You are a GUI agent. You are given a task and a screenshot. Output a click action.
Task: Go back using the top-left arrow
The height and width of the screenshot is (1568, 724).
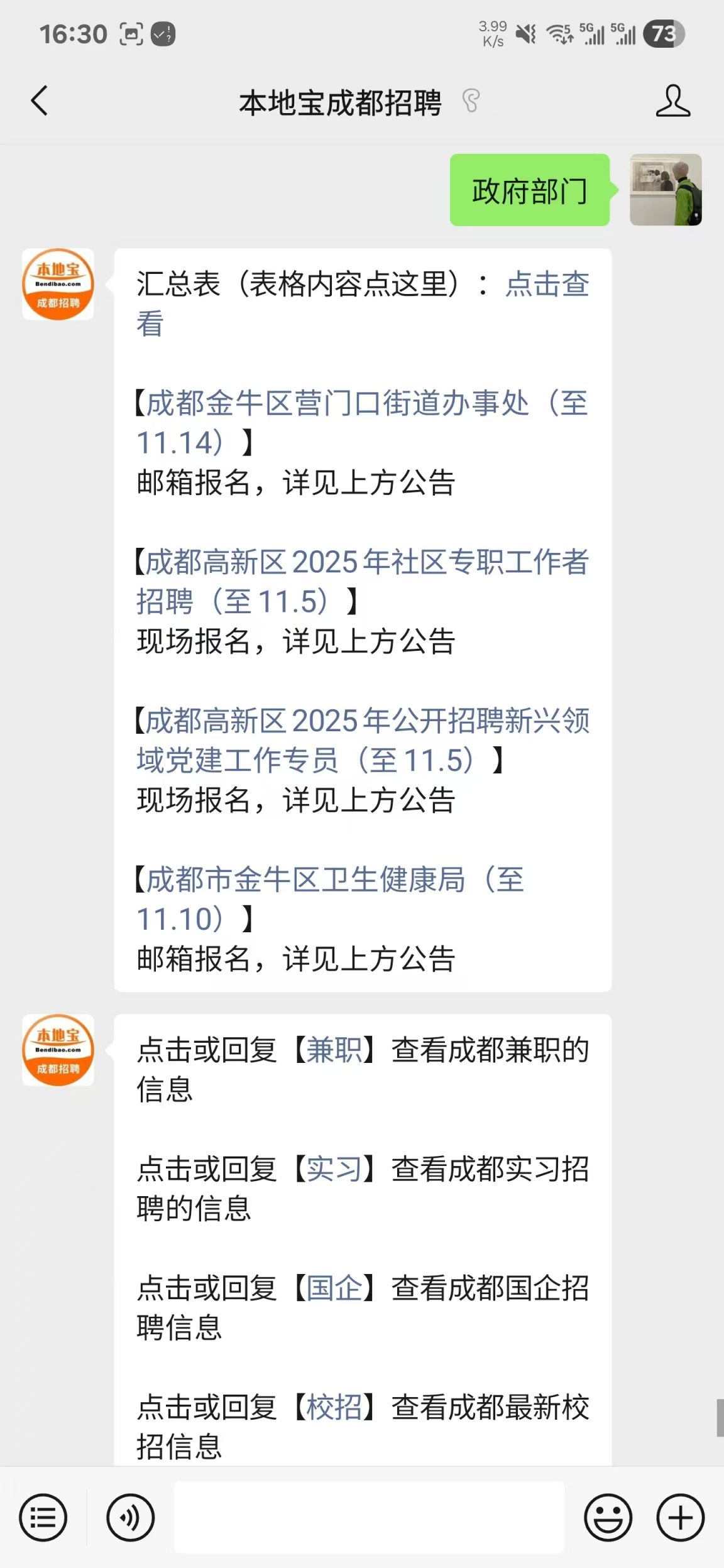click(x=39, y=101)
